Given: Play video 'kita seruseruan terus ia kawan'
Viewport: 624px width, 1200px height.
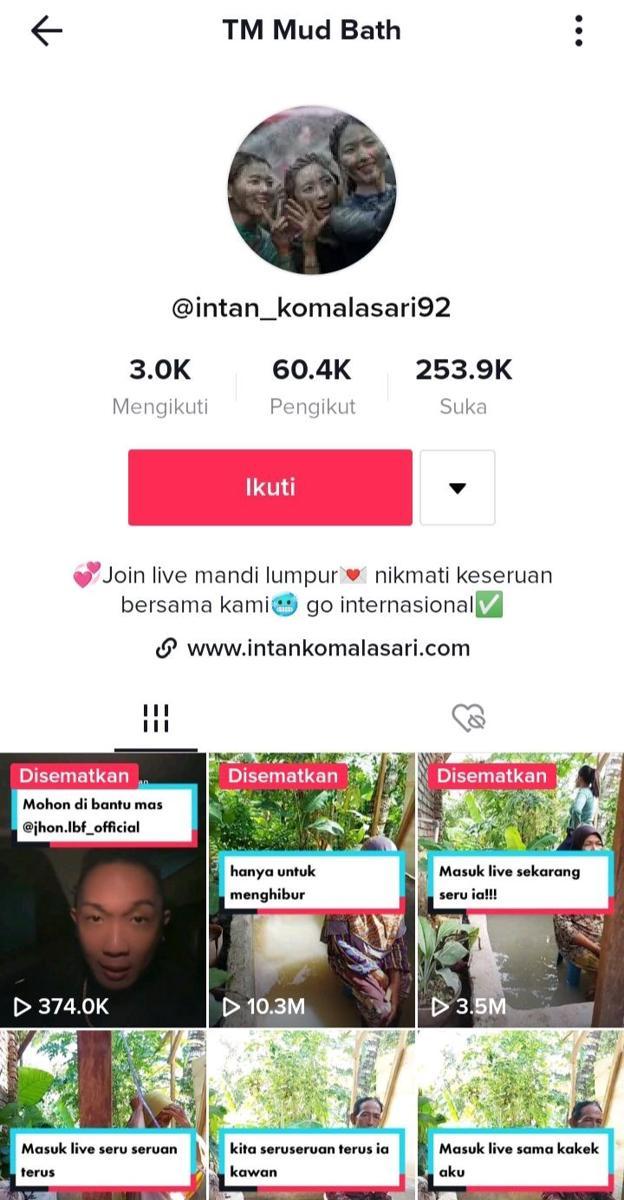Looking at the screenshot, I should click(x=311, y=1115).
